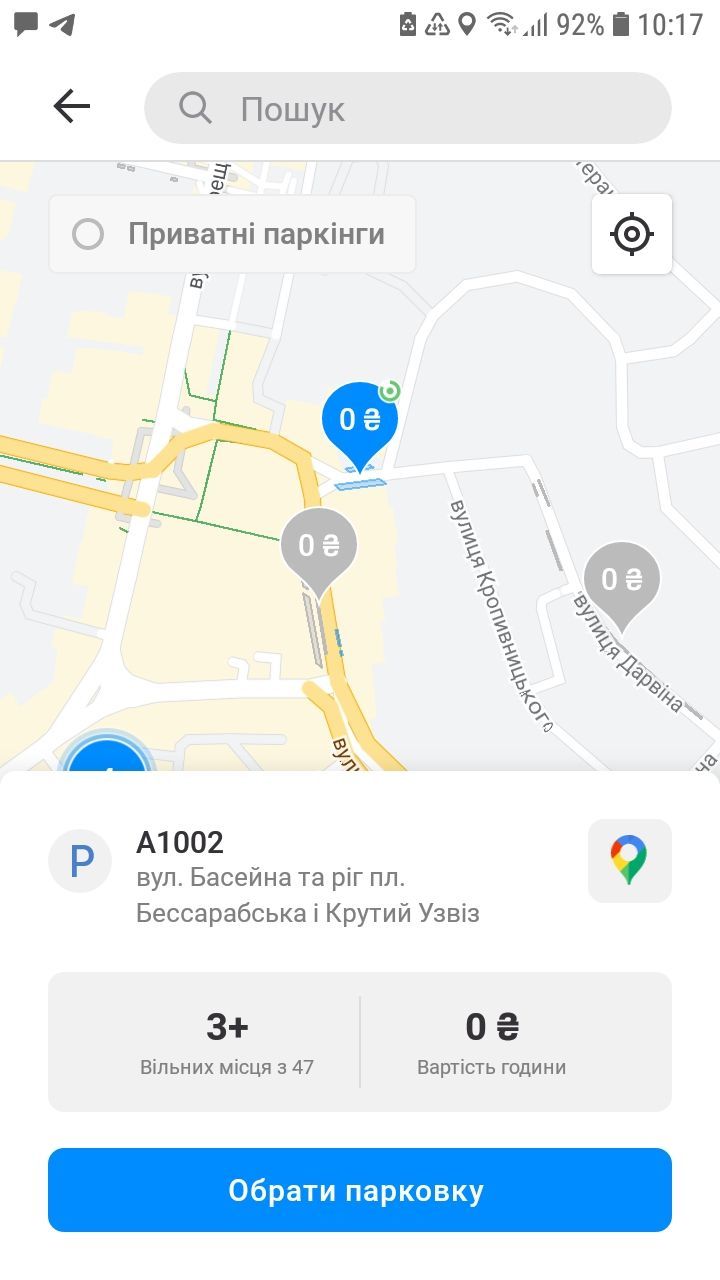Tap the A1002 parking title

click(x=182, y=842)
